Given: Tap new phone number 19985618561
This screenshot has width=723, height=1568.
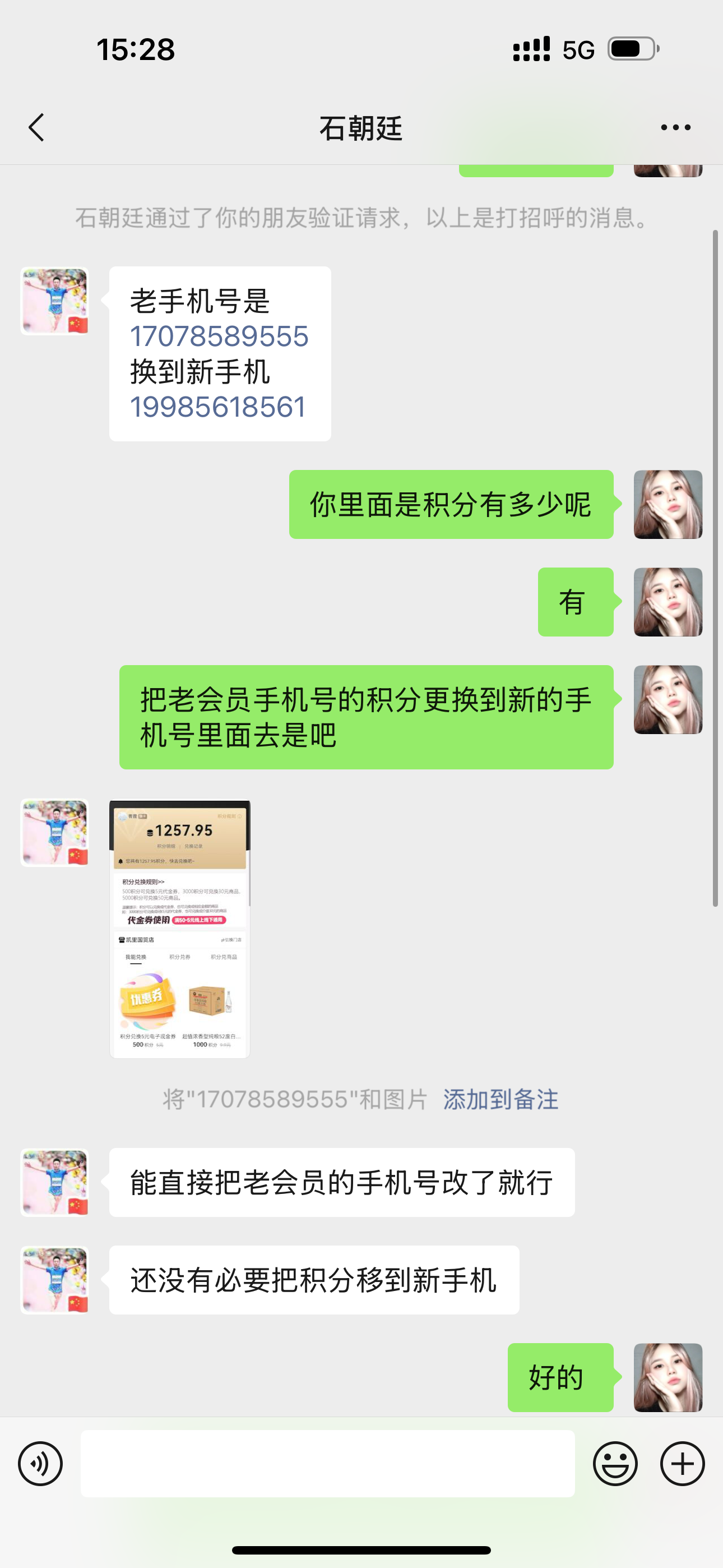Looking at the screenshot, I should coord(217,407).
